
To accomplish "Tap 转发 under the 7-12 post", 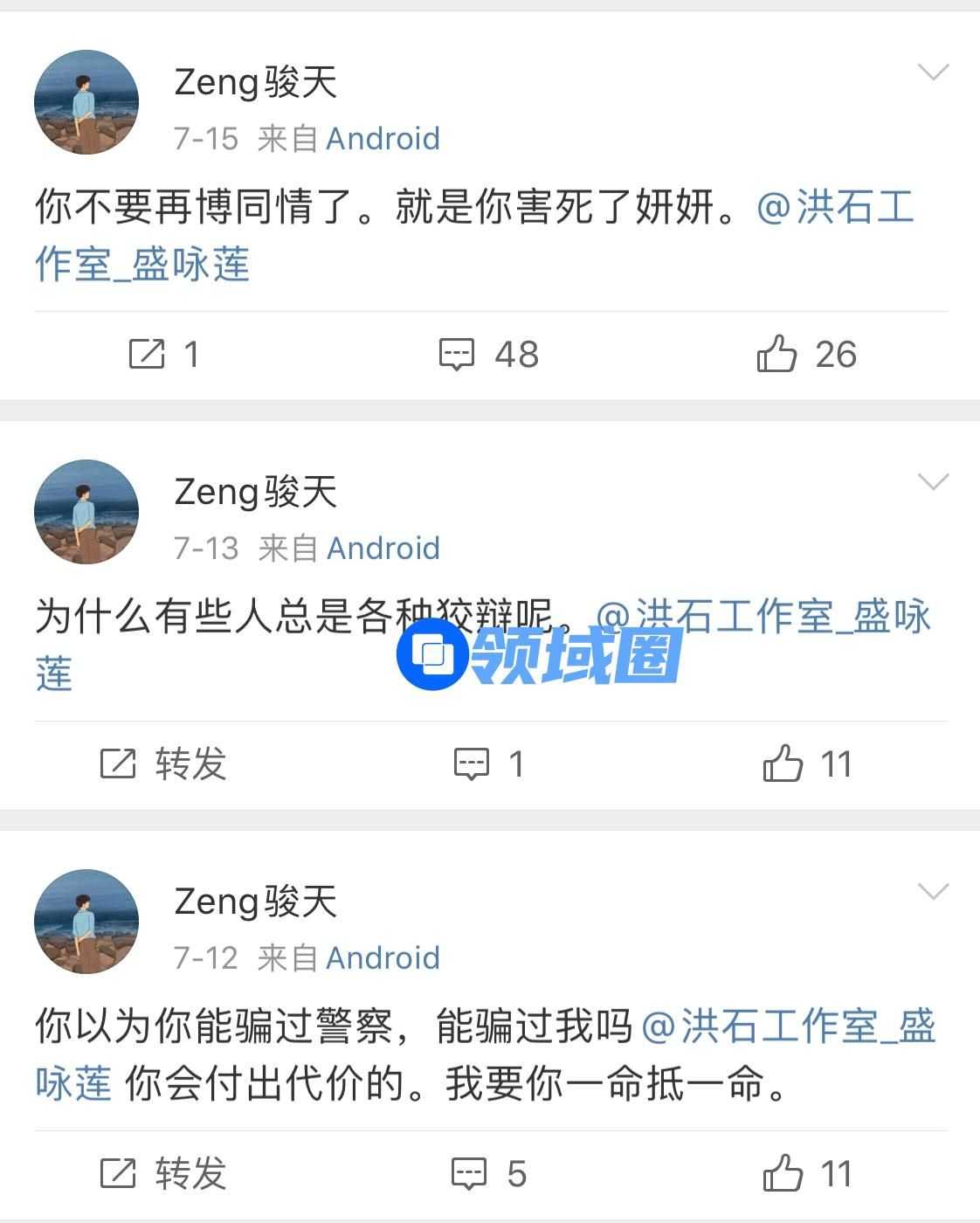I will click(163, 1174).
